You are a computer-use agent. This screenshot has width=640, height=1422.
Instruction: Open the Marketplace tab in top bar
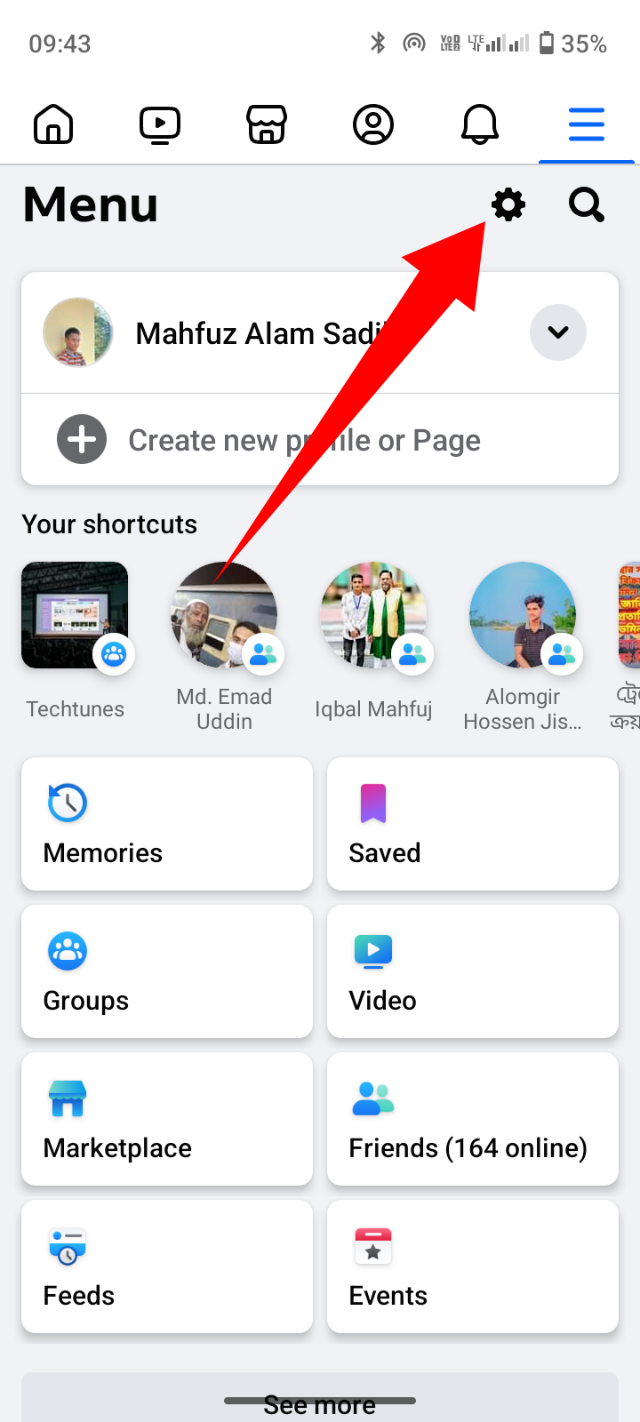[267, 125]
